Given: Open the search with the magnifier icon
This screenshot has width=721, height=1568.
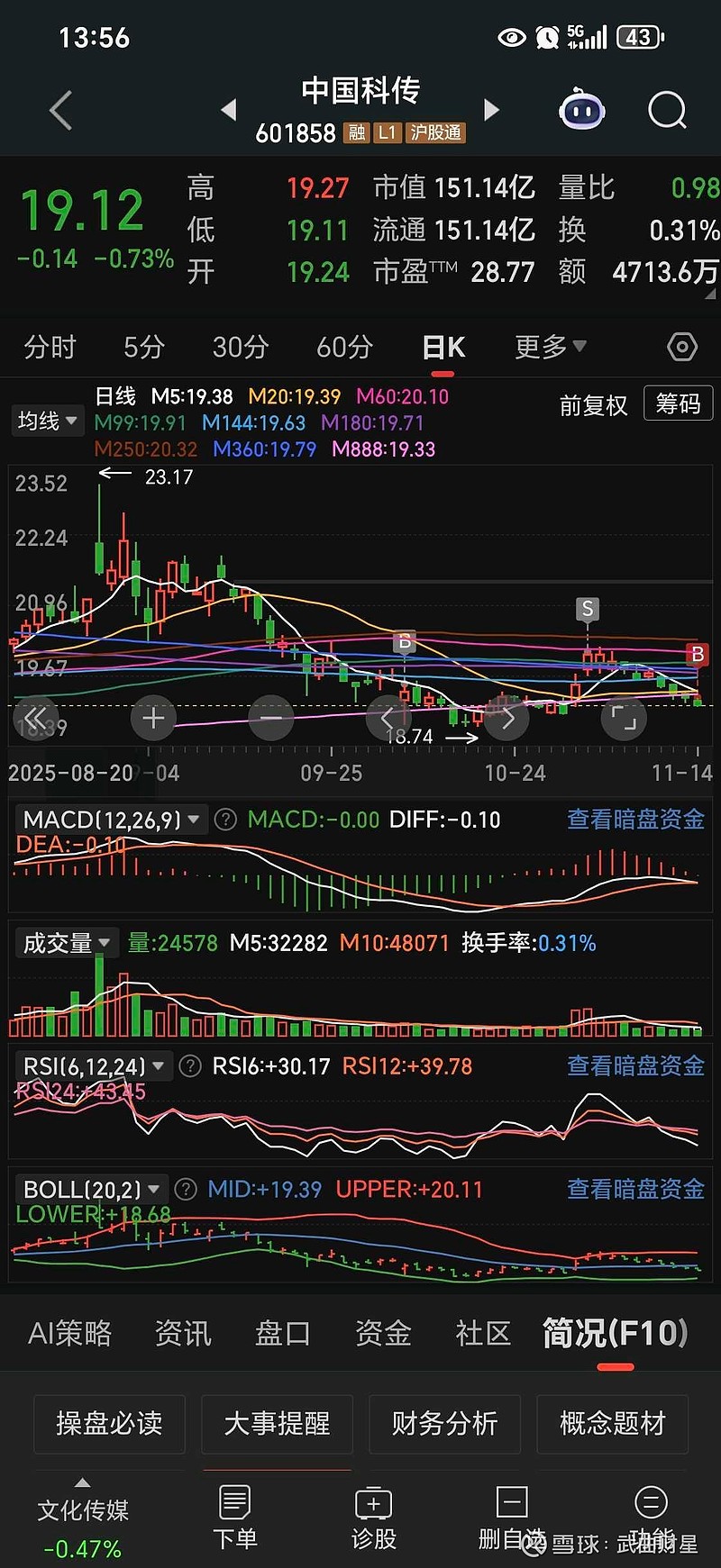Looking at the screenshot, I should [x=667, y=110].
